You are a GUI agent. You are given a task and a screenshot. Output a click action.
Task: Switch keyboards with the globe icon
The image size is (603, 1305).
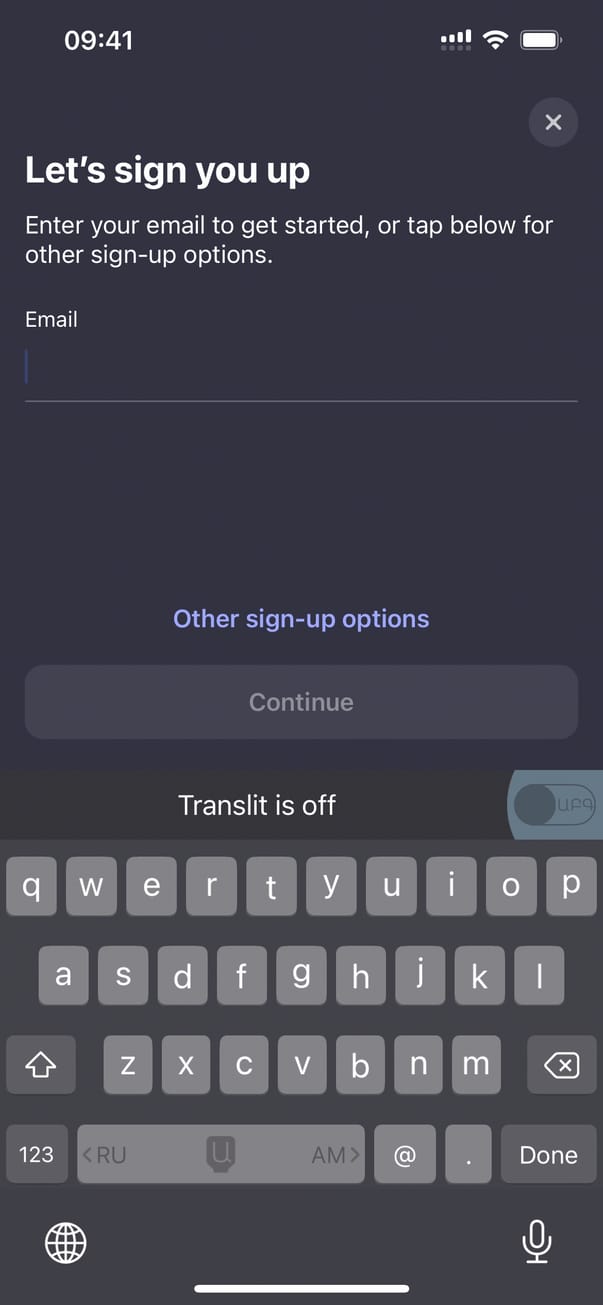click(66, 1243)
